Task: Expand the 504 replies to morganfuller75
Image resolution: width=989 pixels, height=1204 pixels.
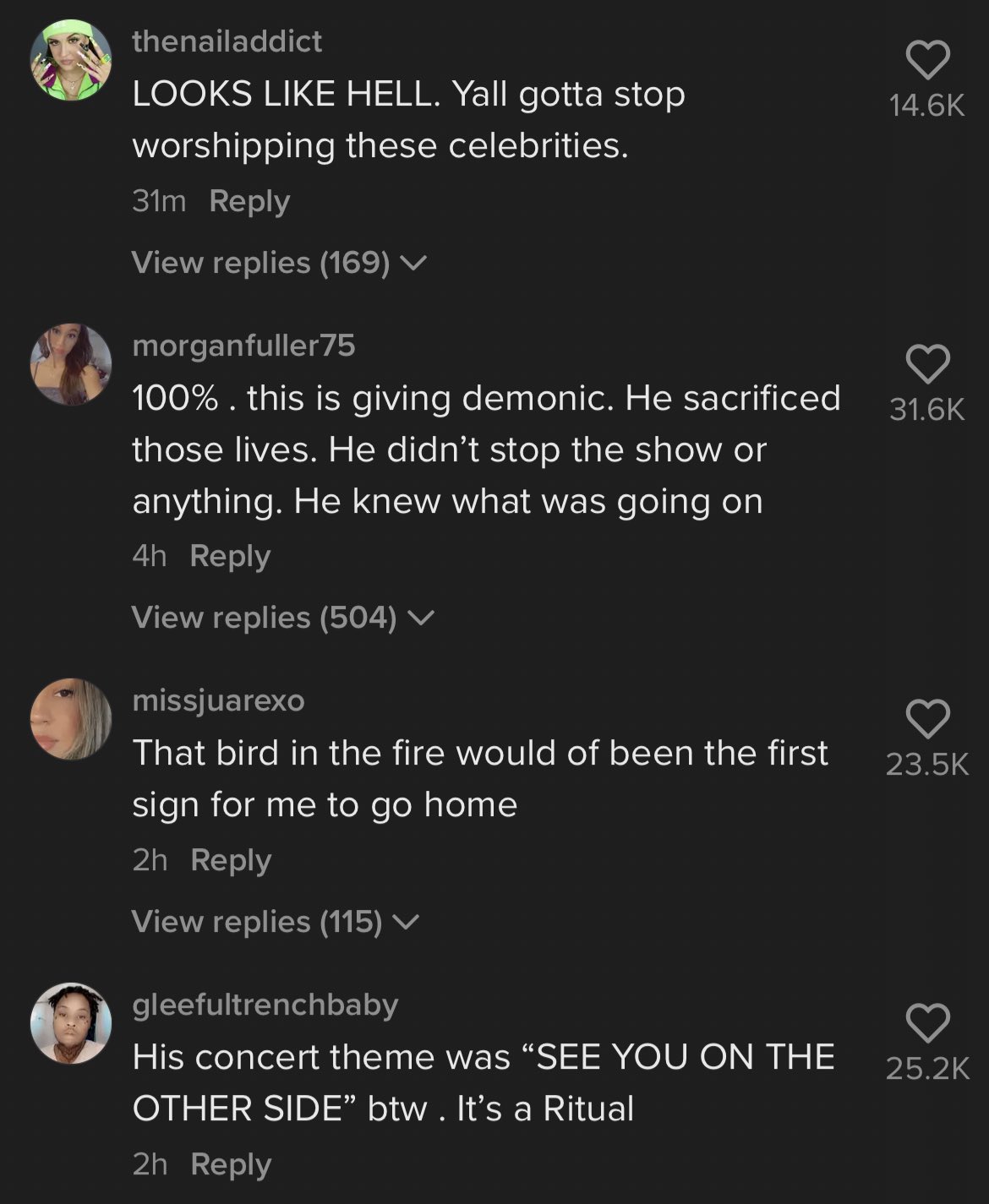Action: [282, 618]
